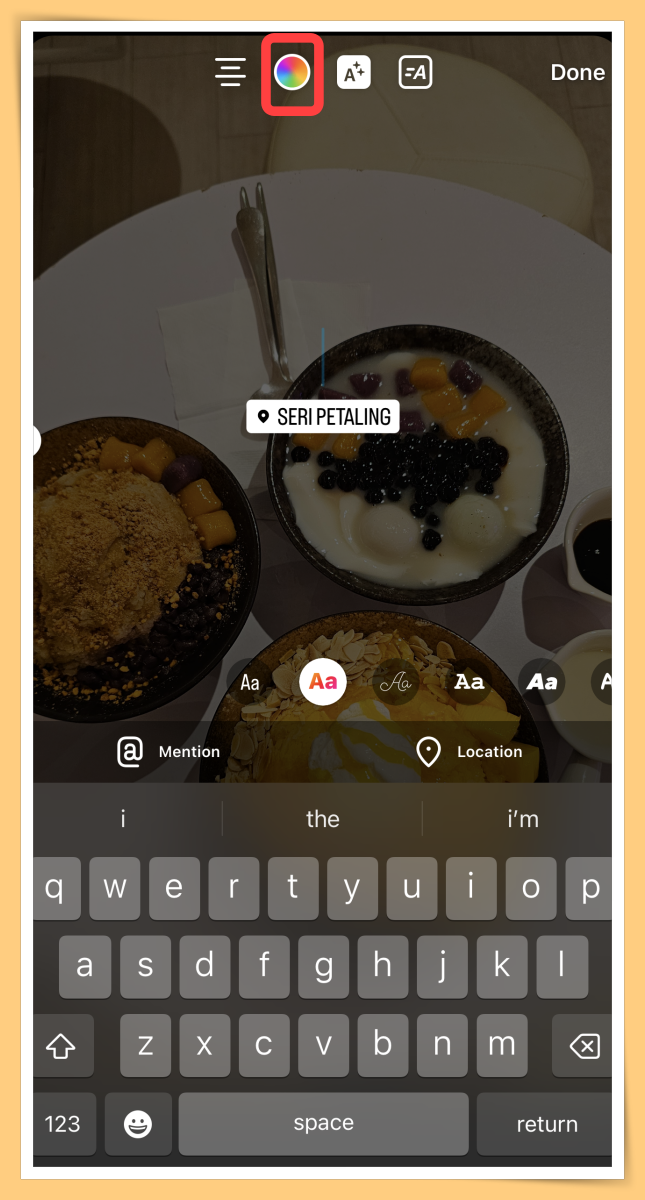645x1200 pixels.
Task: Add a Location tag
Action: coord(469,752)
